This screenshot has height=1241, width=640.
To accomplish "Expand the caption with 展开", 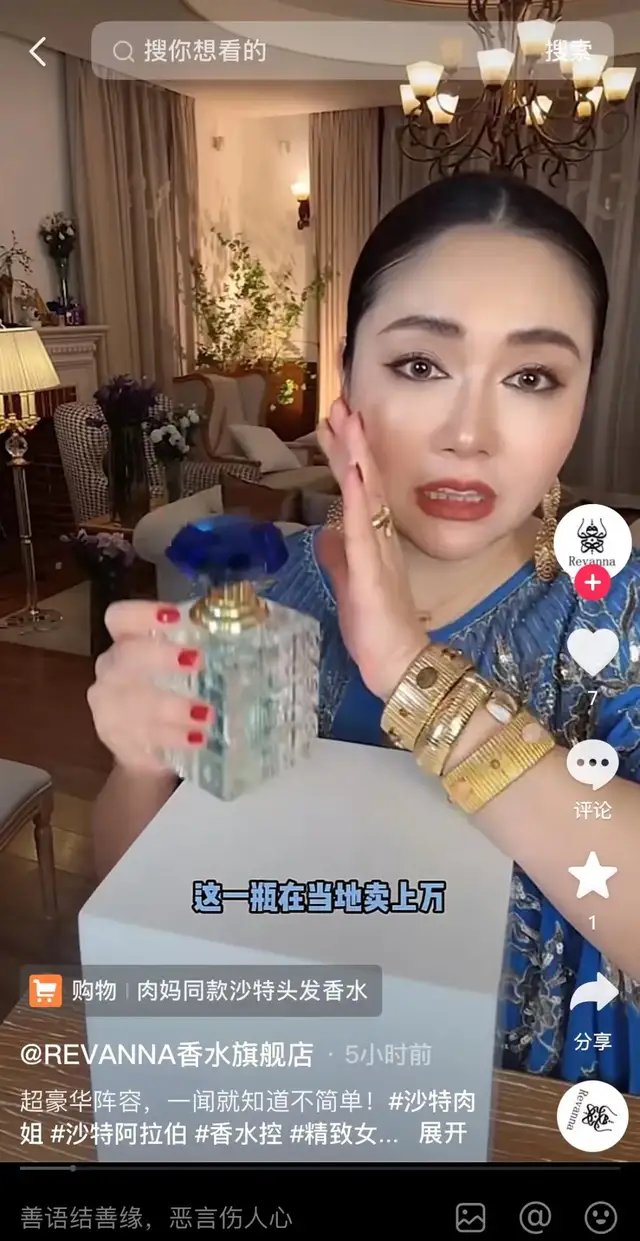I will click(442, 1134).
